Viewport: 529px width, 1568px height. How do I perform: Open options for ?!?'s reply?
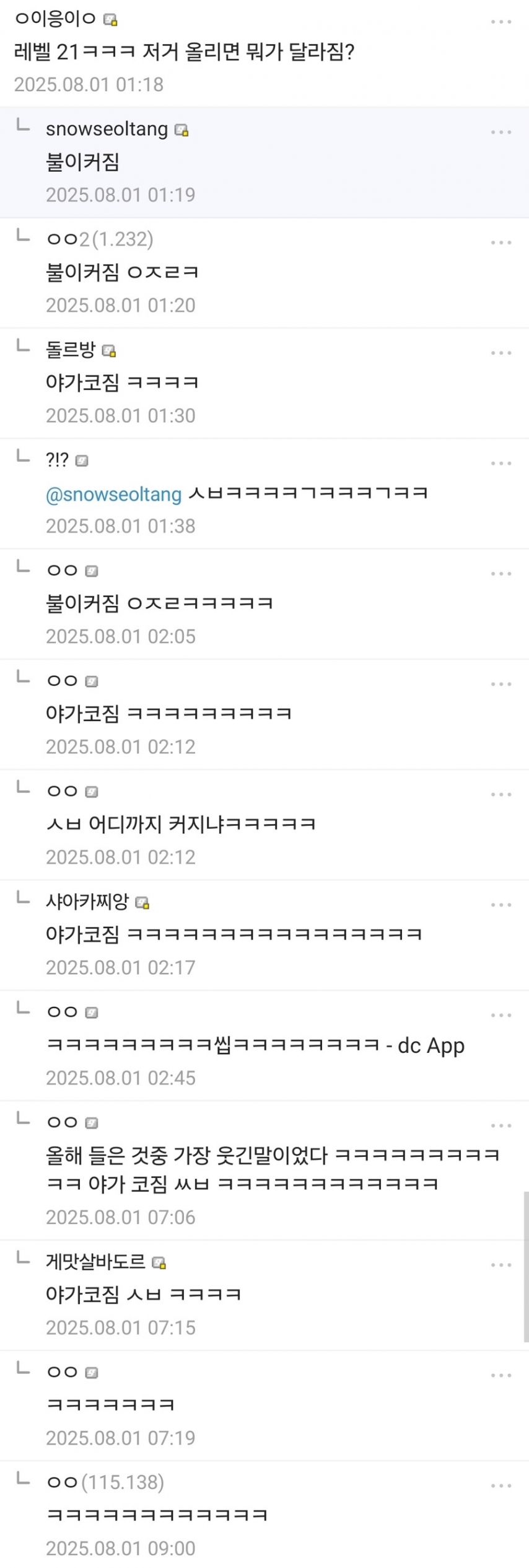[x=501, y=463]
